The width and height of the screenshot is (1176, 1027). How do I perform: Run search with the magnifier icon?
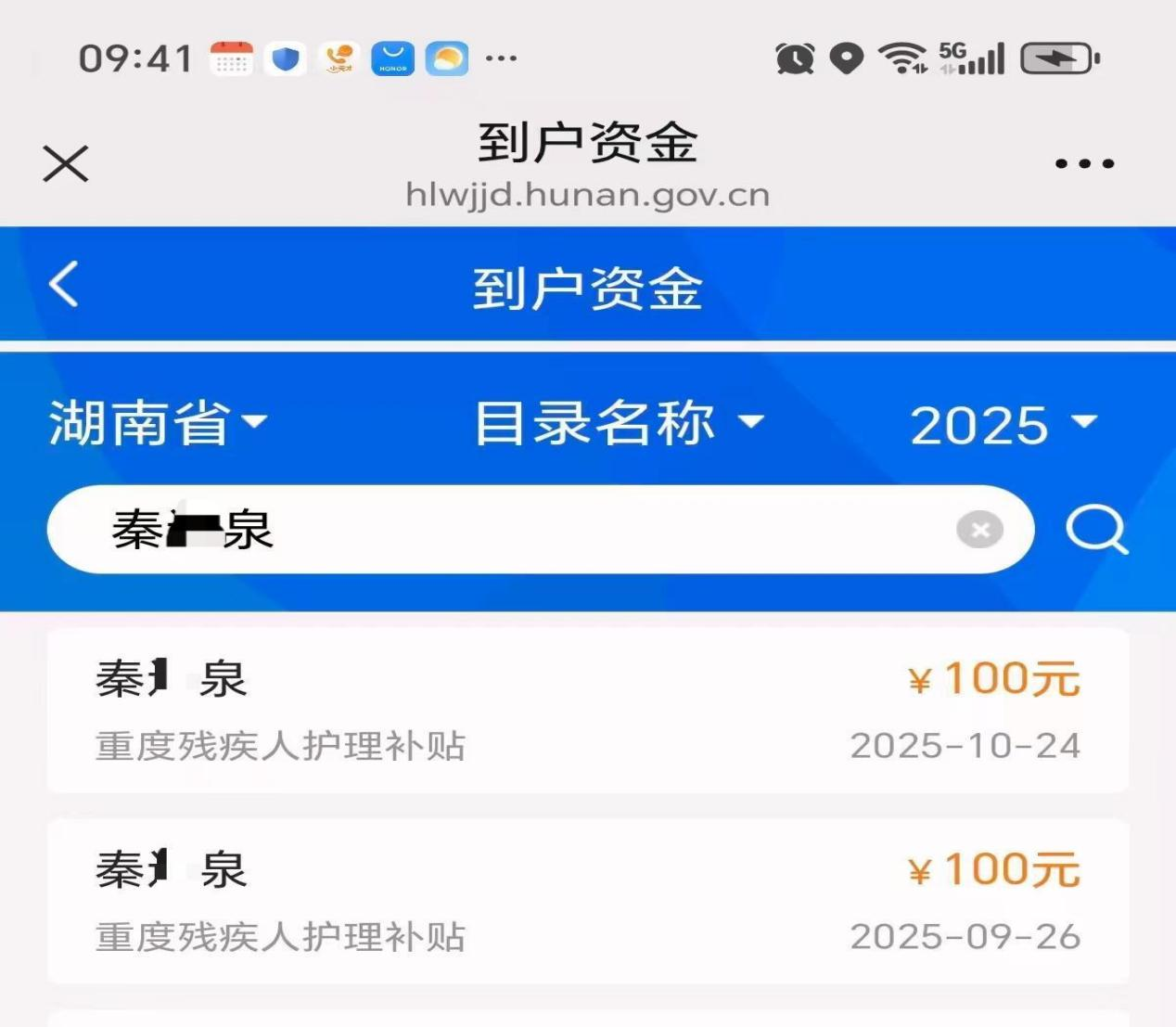coord(1096,530)
